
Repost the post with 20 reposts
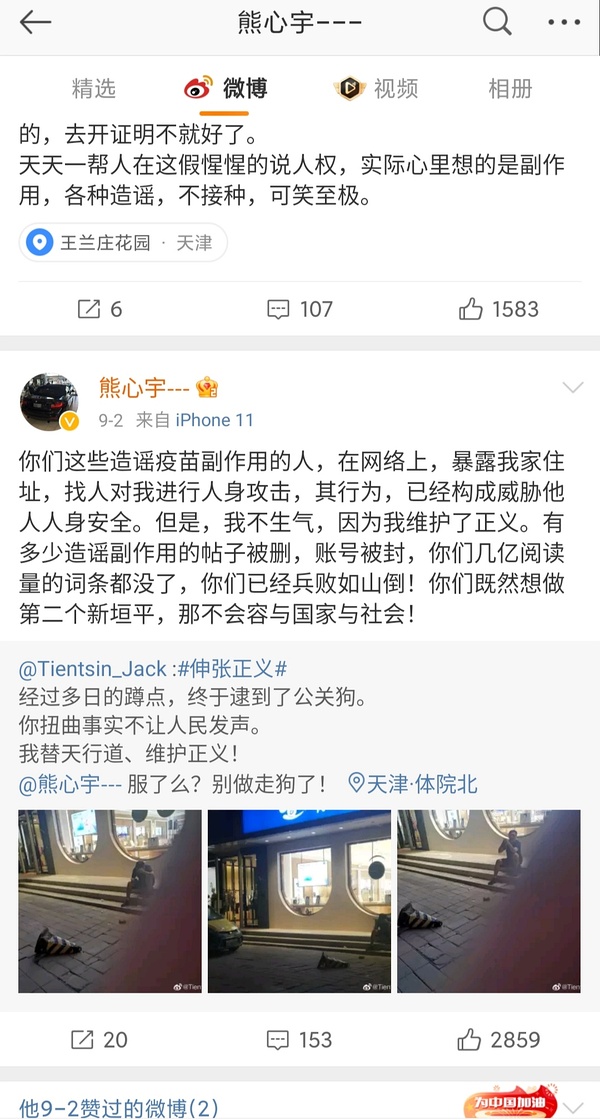pyautogui.click(x=100, y=1039)
